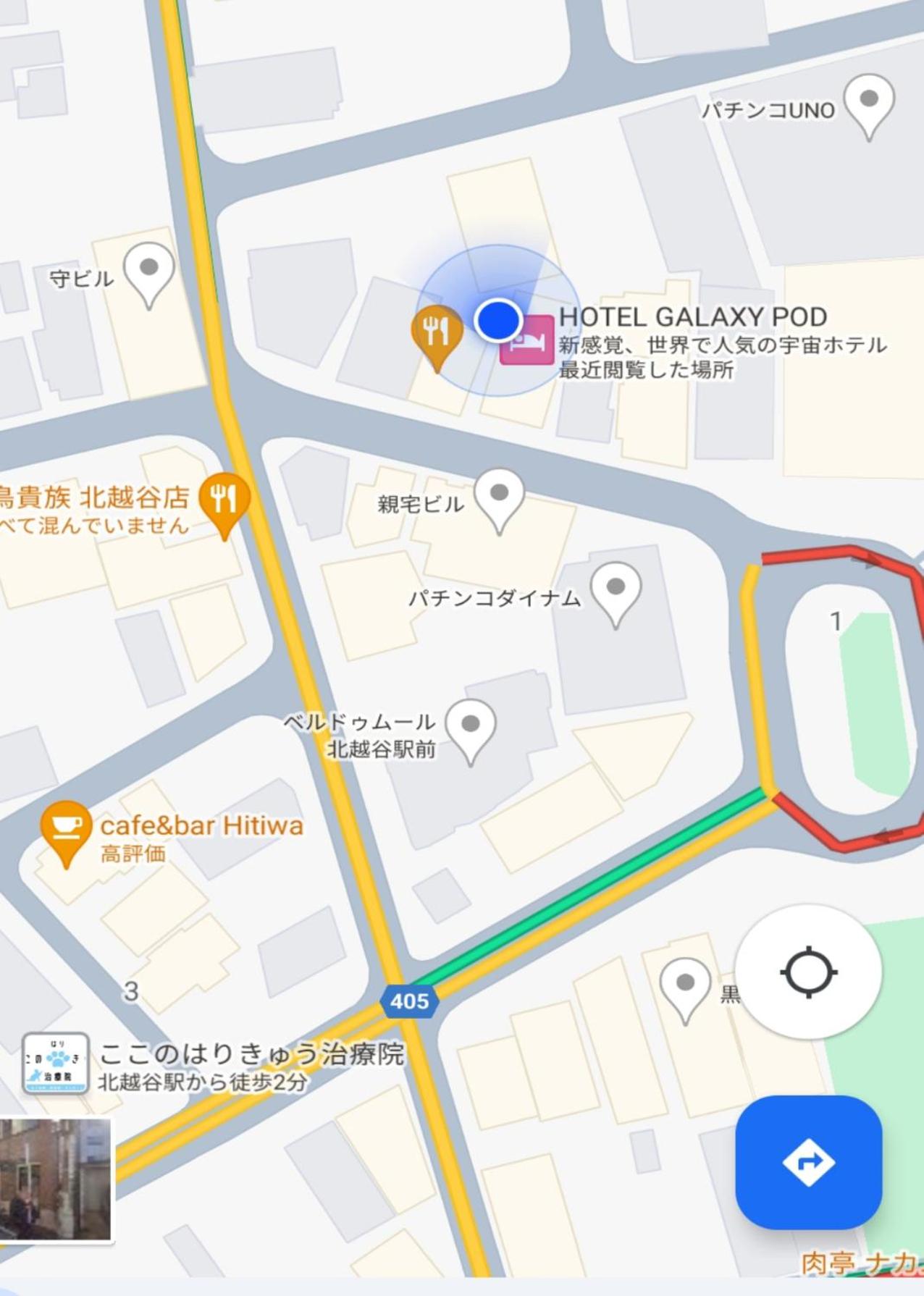This screenshot has height=1296, width=924.
Task: Open the Street View photo thumbnail
Action: click(x=56, y=1179)
